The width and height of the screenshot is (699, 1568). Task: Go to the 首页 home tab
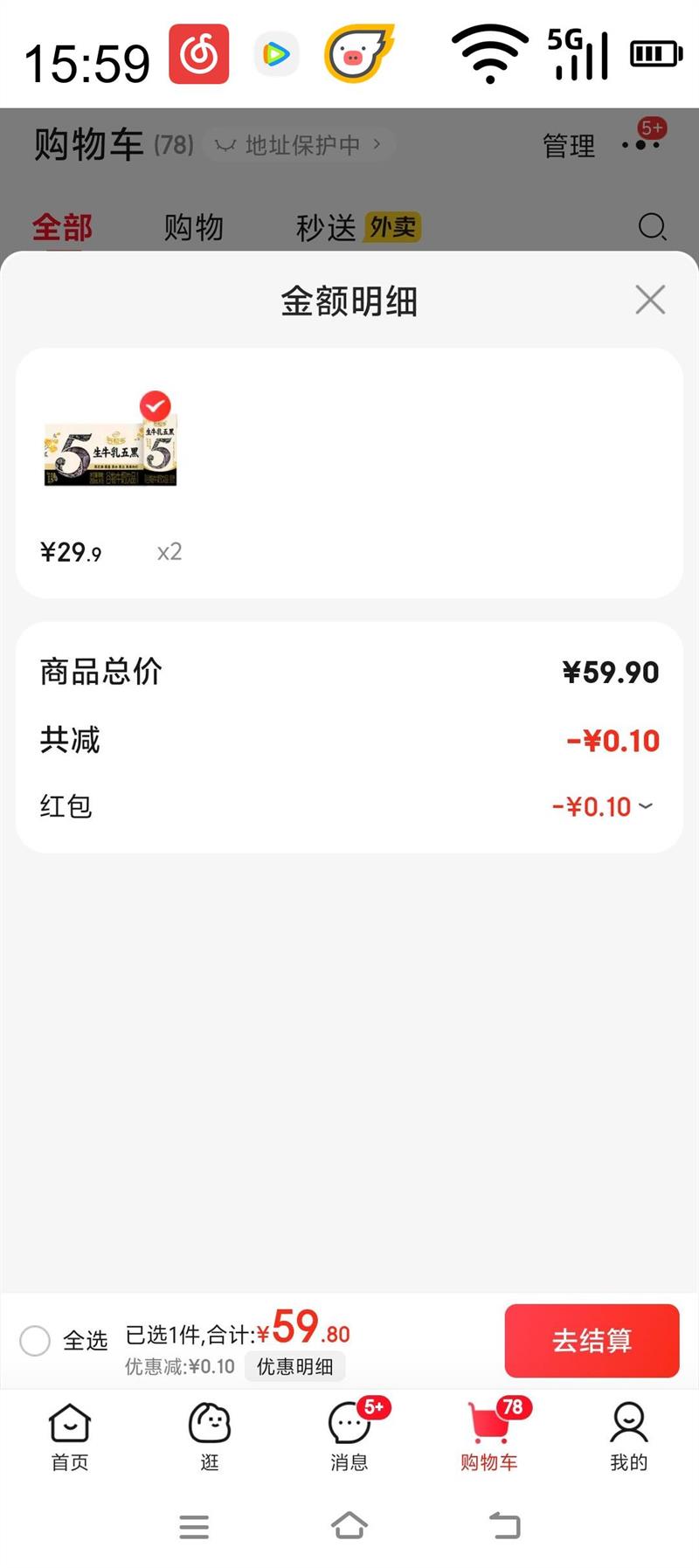coord(70,1436)
